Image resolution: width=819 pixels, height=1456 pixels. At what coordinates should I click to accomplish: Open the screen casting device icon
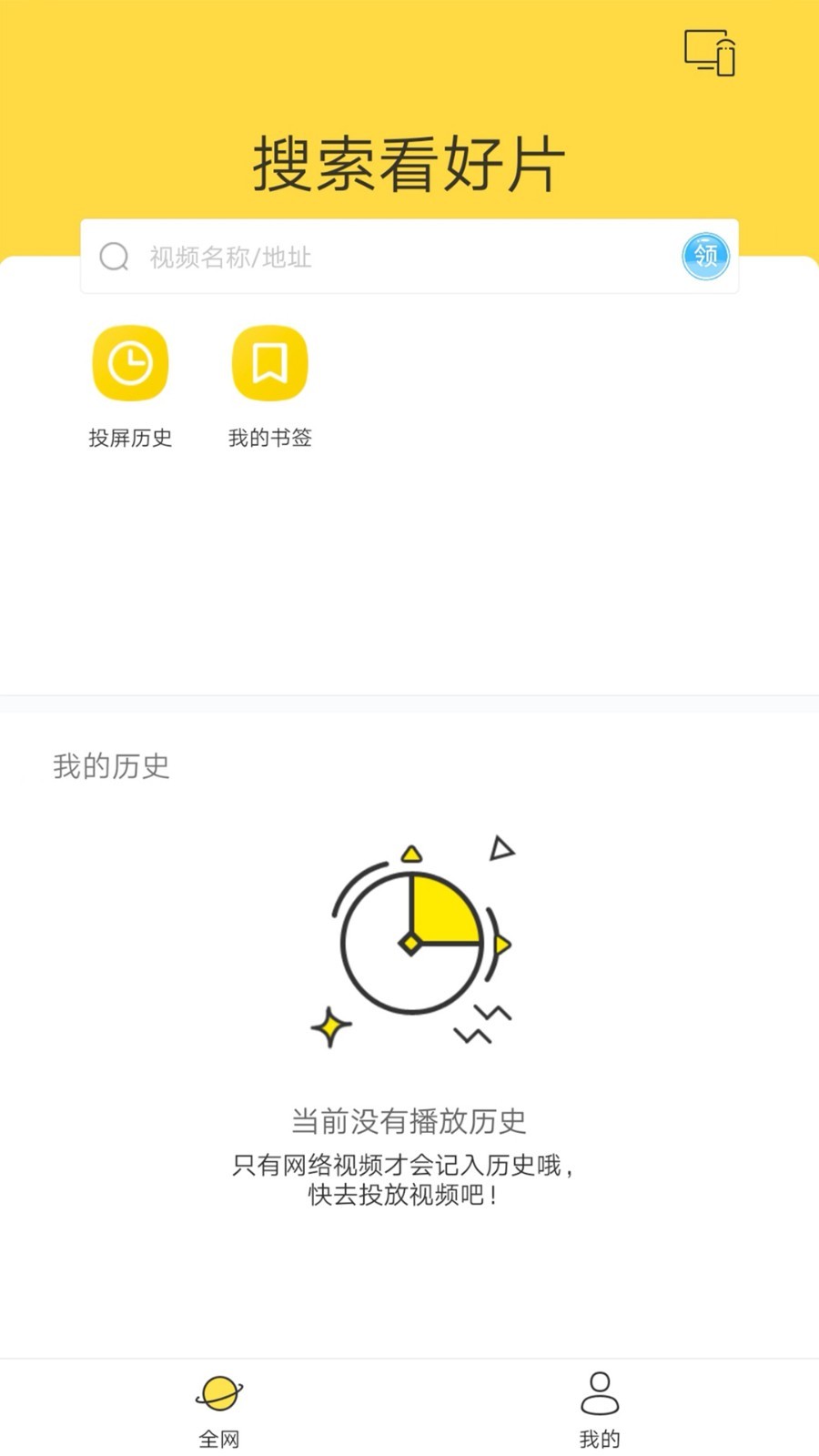pyautogui.click(x=710, y=53)
